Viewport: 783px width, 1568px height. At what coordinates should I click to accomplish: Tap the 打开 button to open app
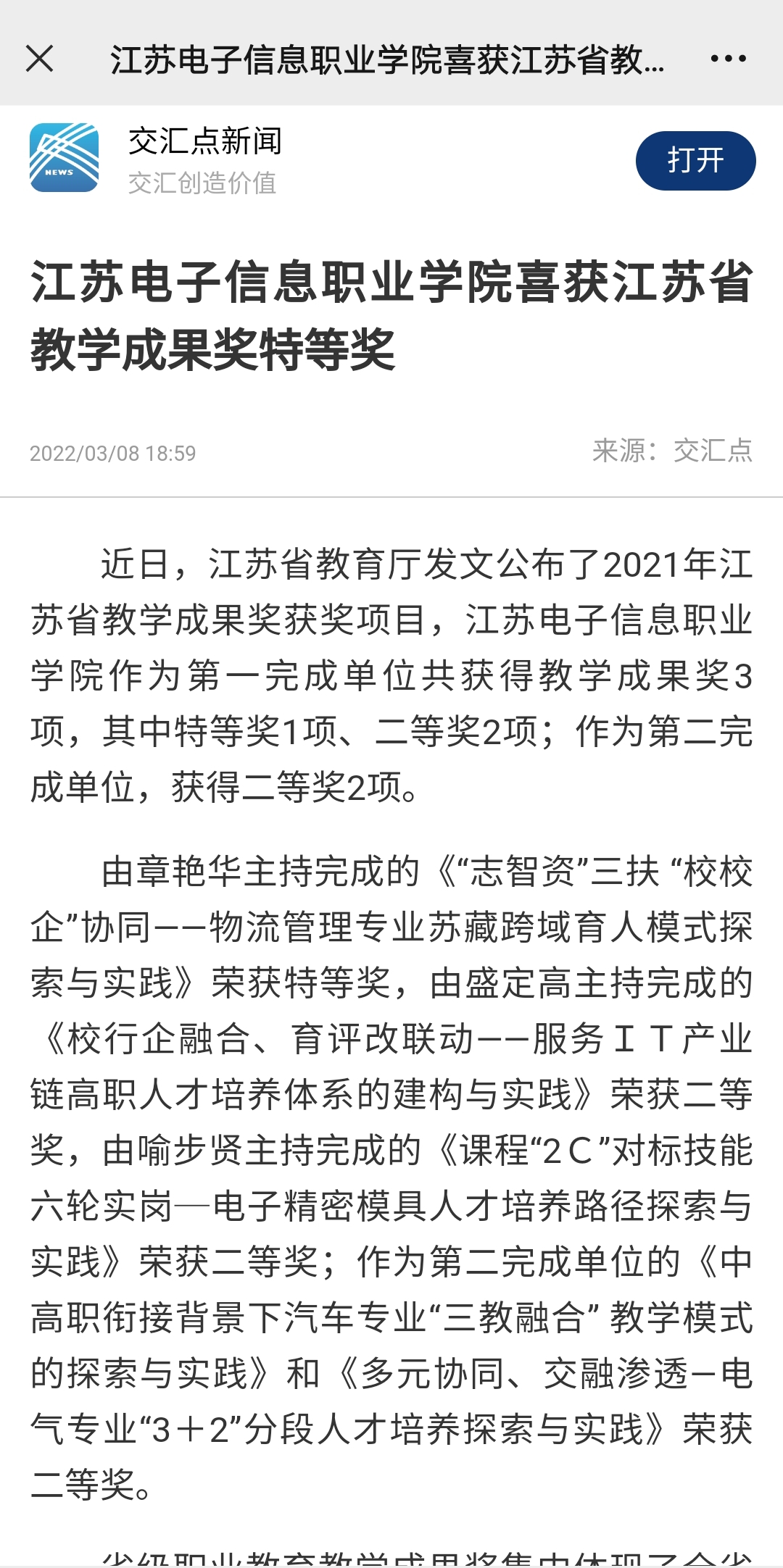[x=695, y=161]
